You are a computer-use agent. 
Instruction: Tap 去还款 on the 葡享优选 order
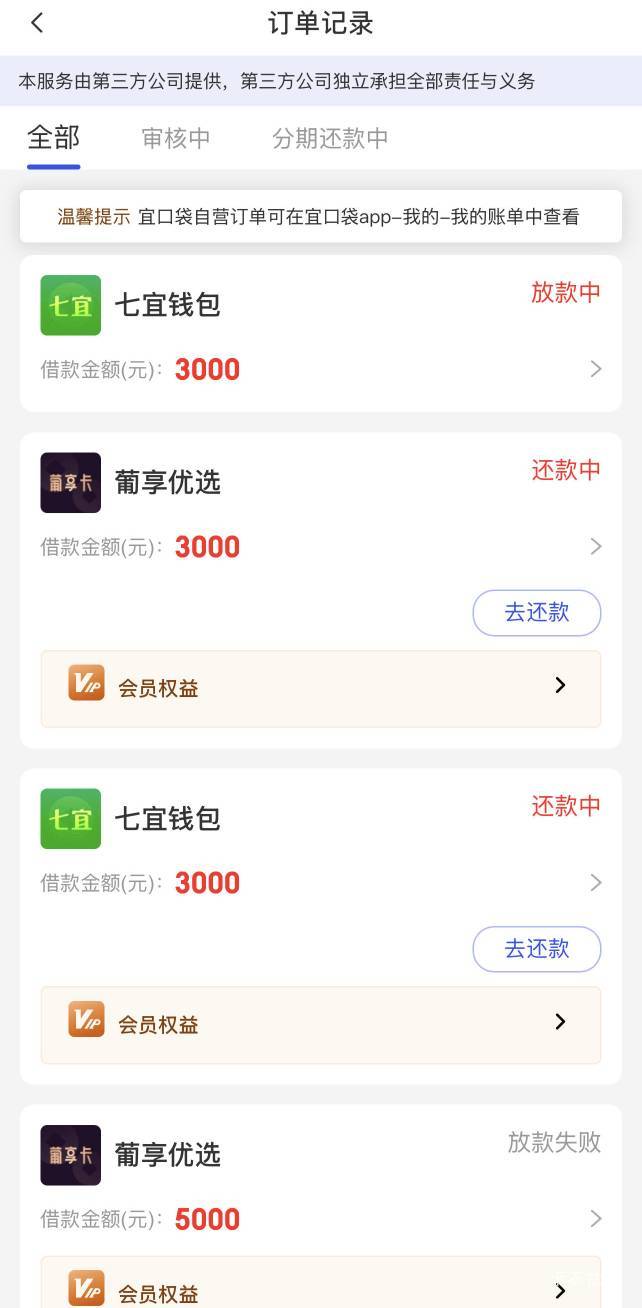tap(536, 613)
